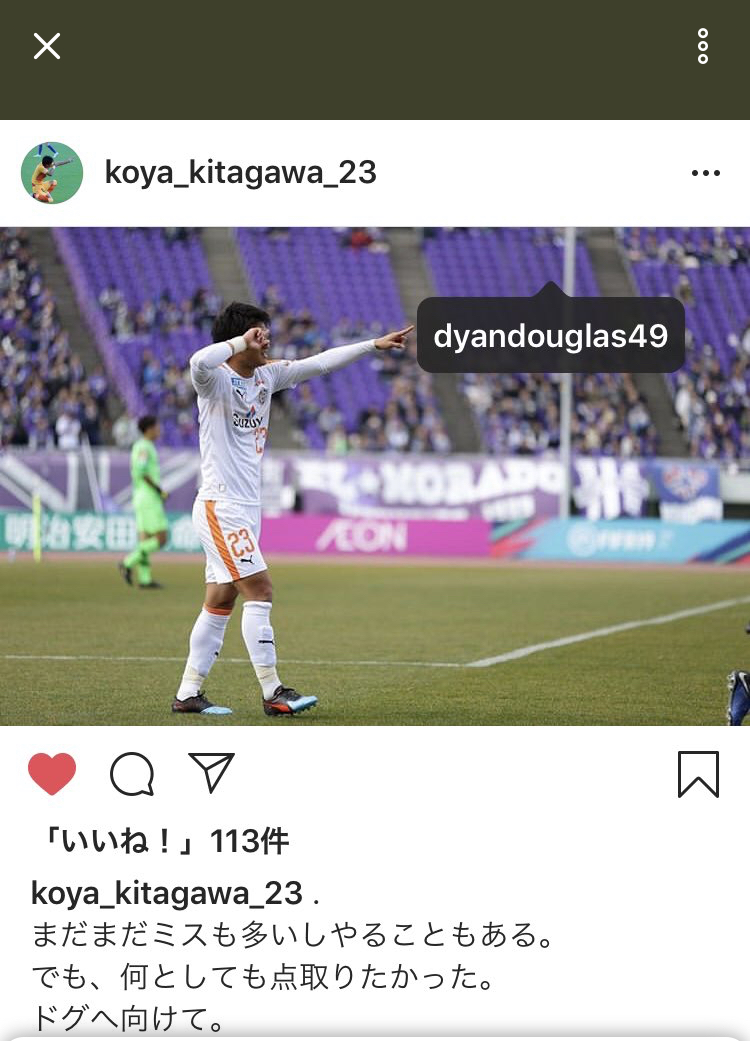
Task: Open the top bar overflow menu
Action: pos(703,46)
